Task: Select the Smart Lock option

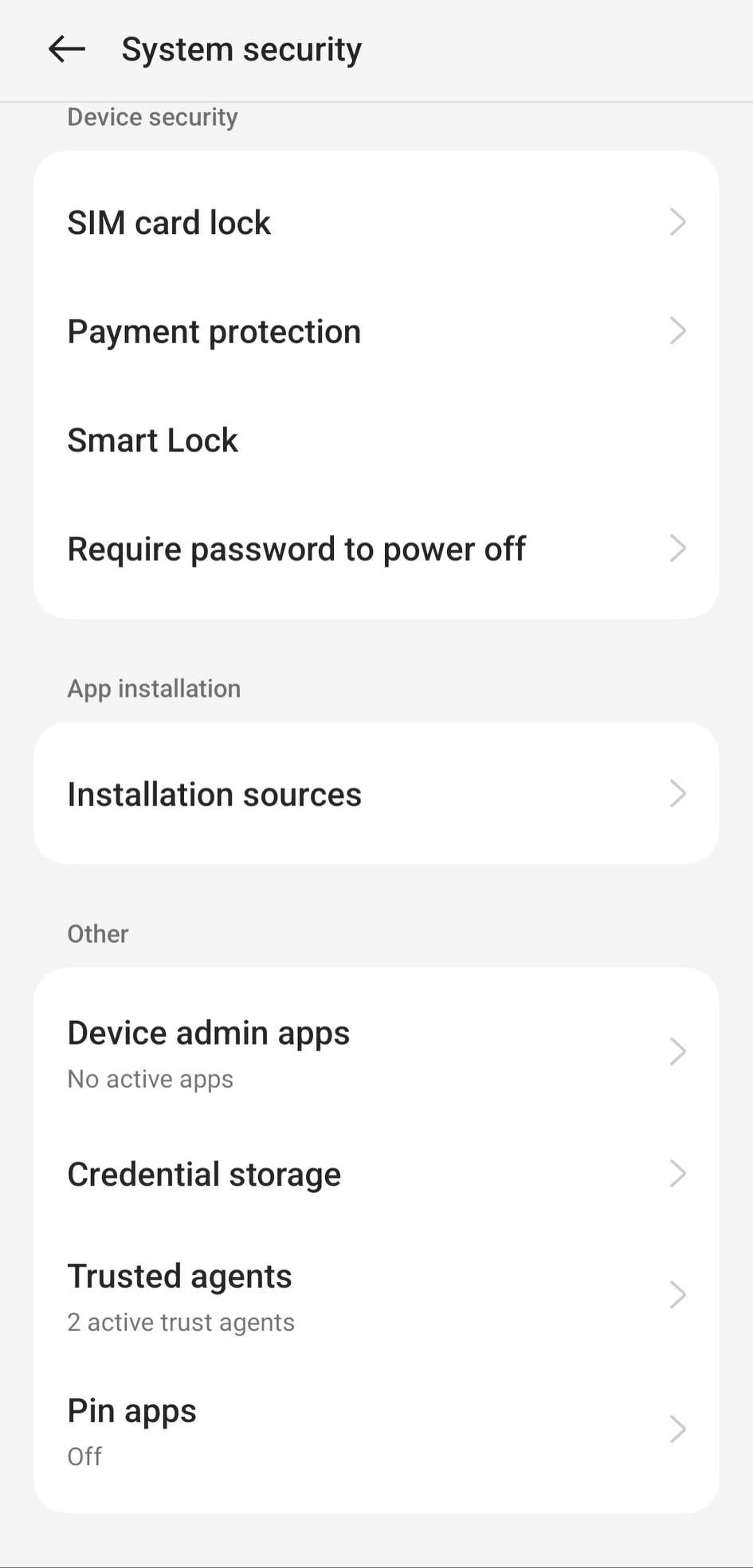Action: (376, 440)
